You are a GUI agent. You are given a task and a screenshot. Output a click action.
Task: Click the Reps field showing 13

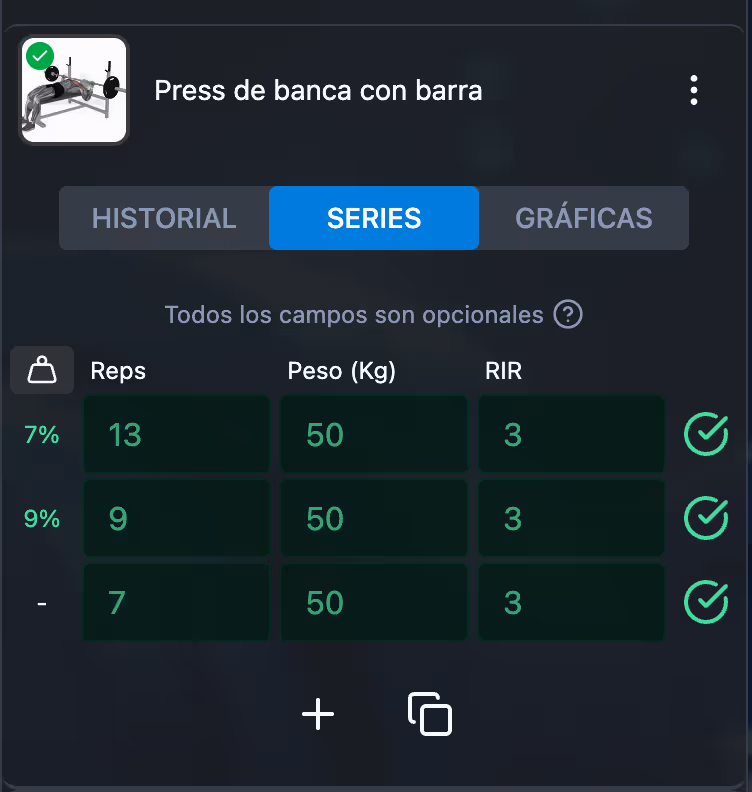click(x=176, y=434)
